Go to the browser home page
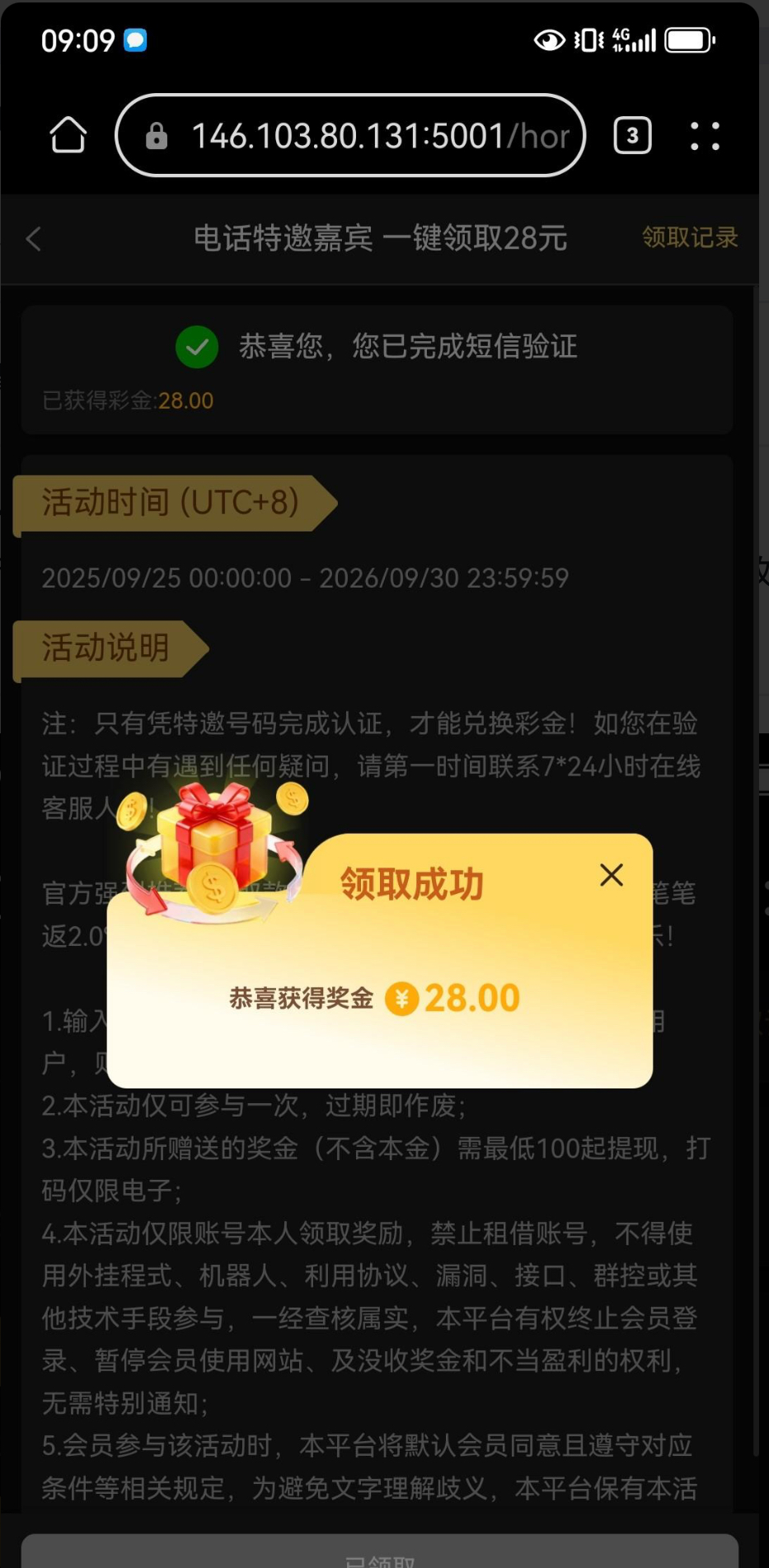This screenshot has width=769, height=1568. (68, 135)
